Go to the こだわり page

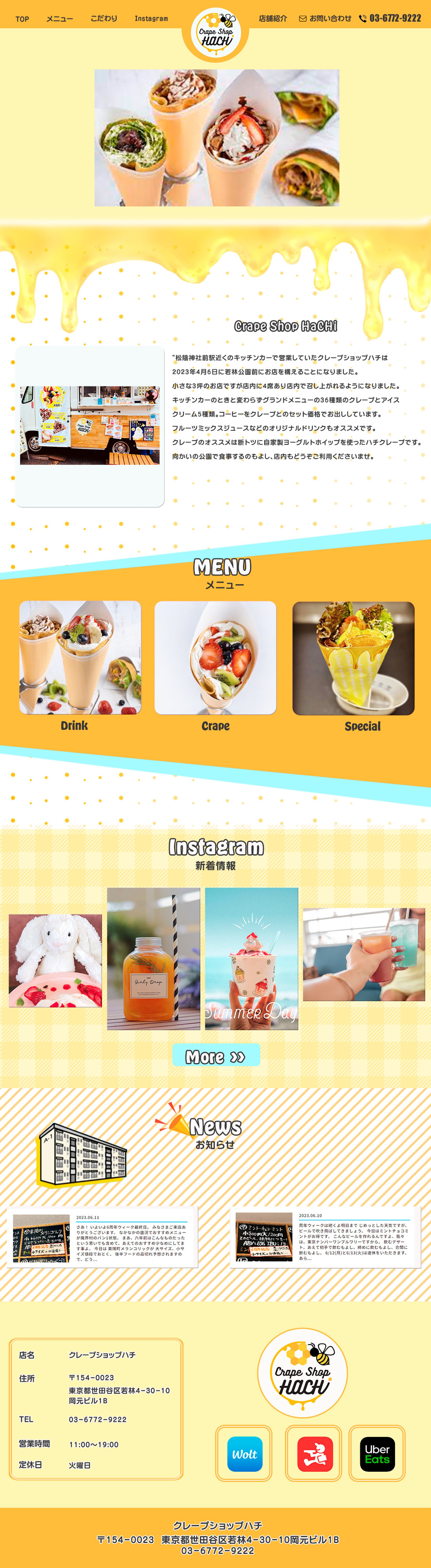pyautogui.click(x=104, y=18)
